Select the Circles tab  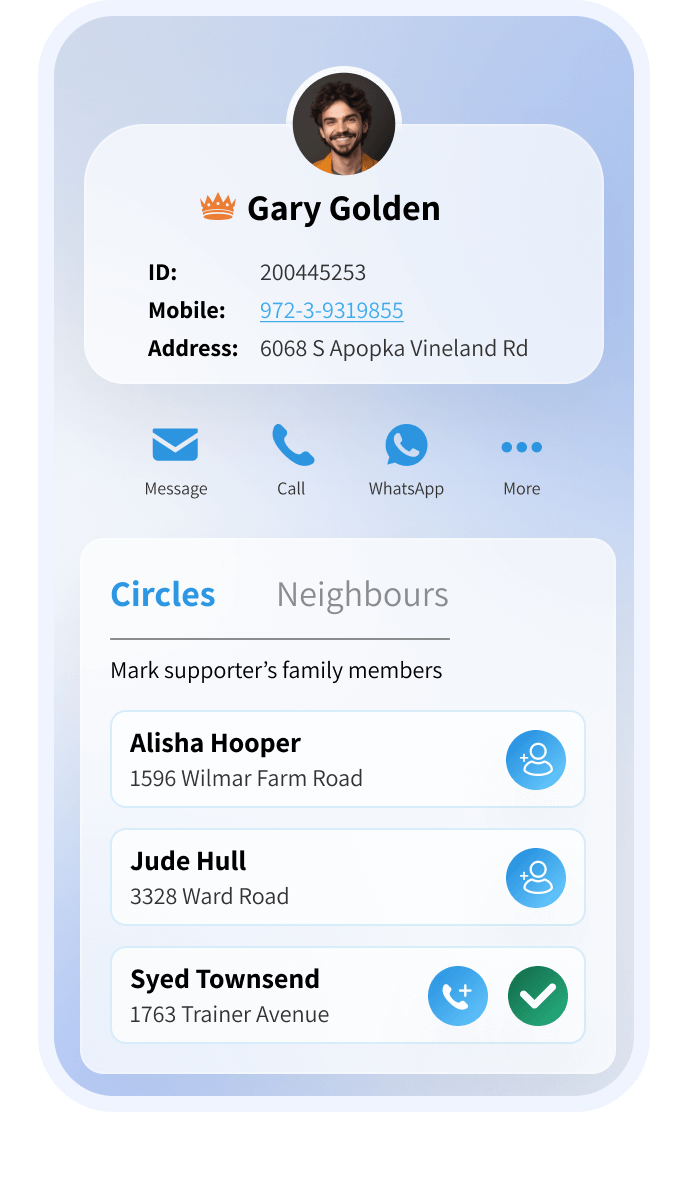(163, 594)
